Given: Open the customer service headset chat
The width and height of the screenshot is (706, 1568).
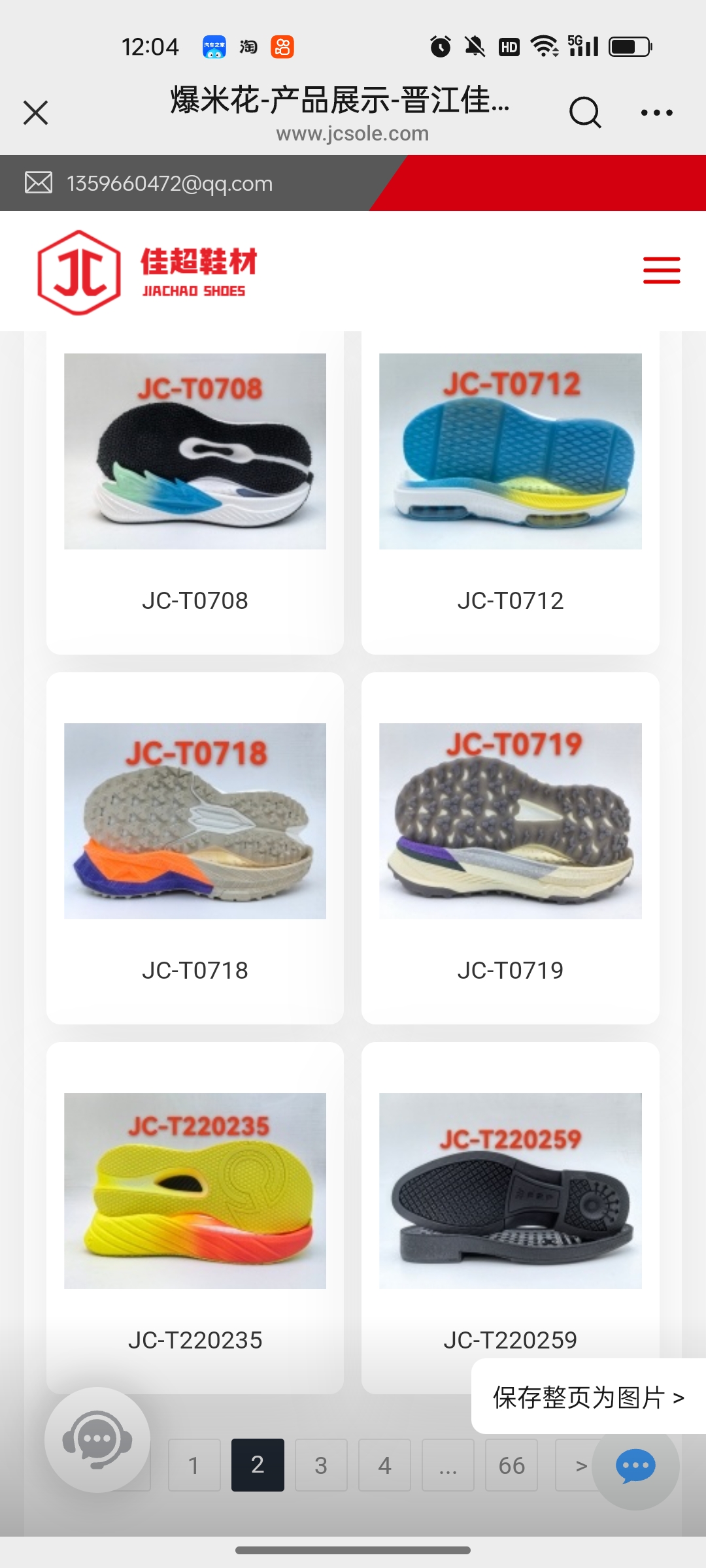Looking at the screenshot, I should point(97,1439).
